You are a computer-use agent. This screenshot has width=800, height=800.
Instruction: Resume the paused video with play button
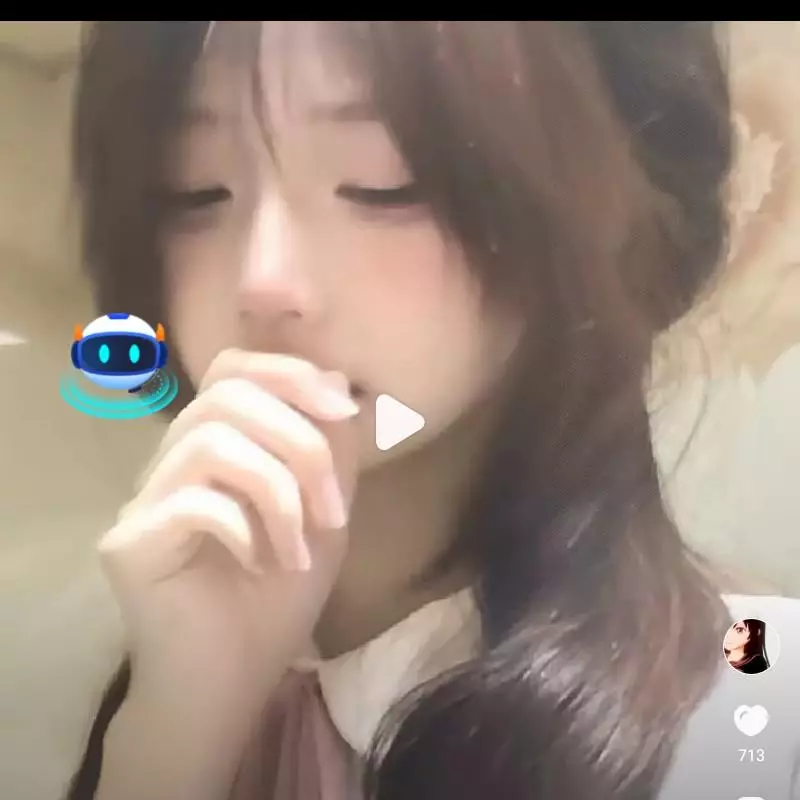coord(399,423)
